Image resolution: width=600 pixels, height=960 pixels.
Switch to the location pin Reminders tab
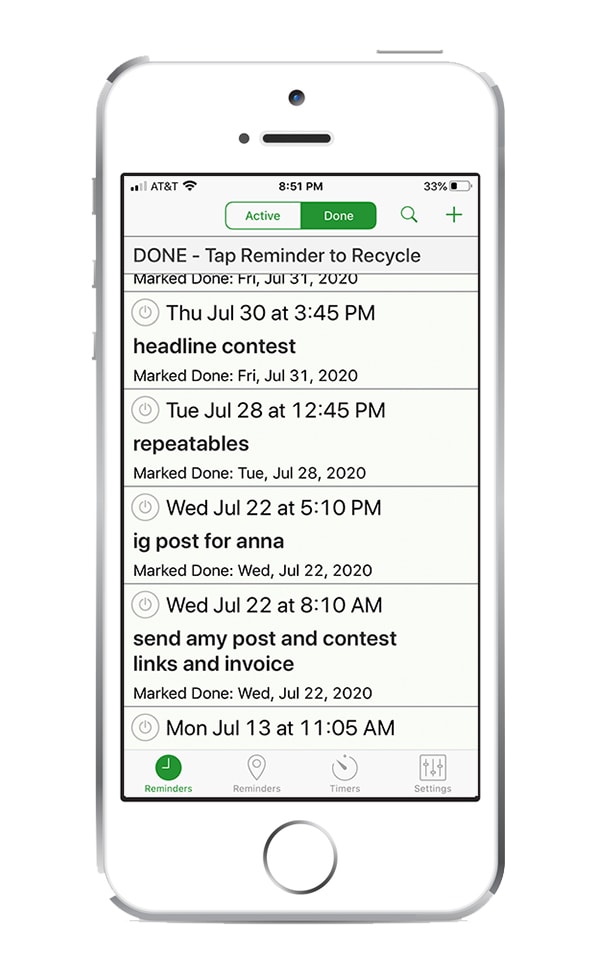[257, 774]
